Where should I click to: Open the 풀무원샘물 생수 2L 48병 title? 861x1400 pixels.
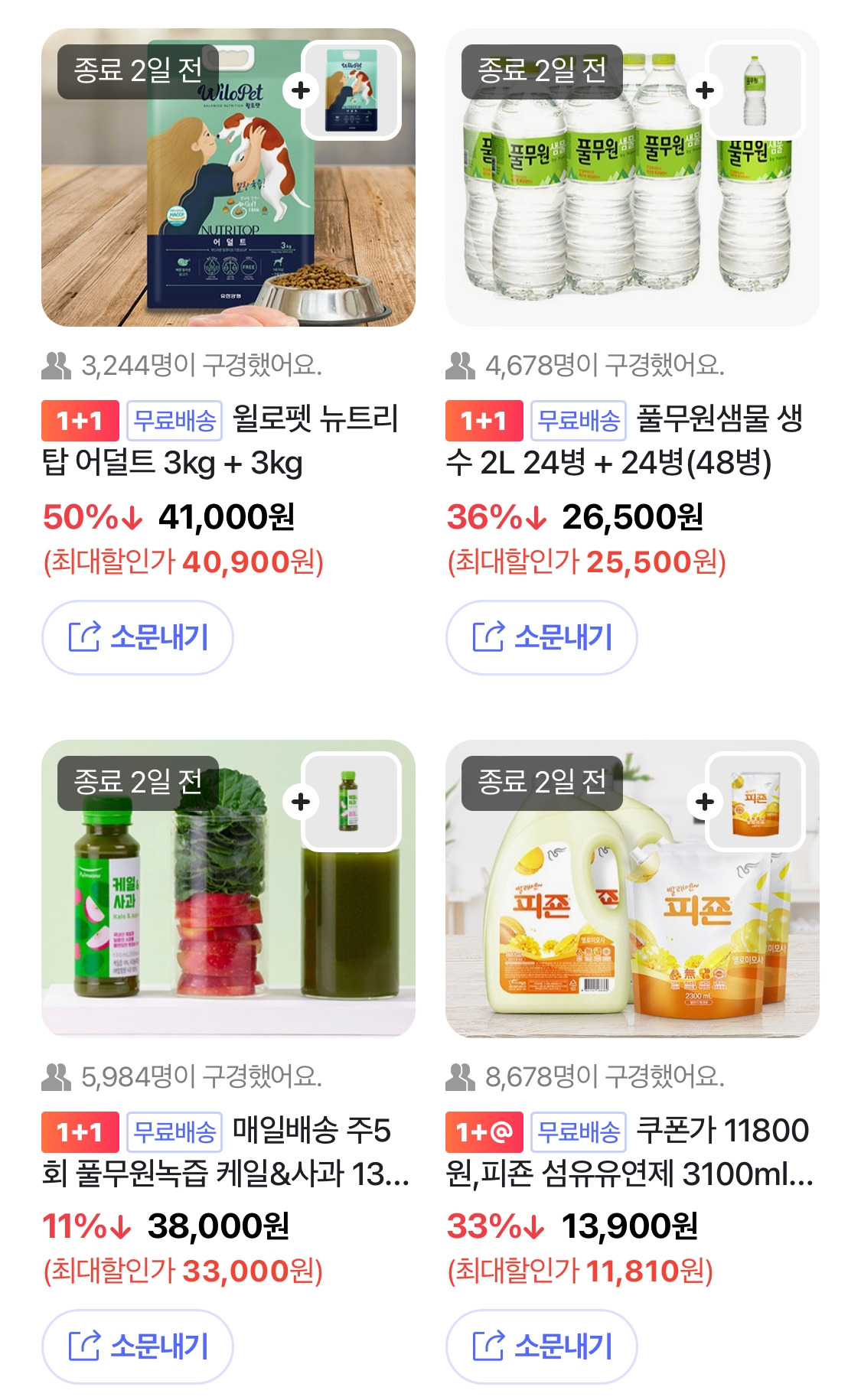(628, 441)
